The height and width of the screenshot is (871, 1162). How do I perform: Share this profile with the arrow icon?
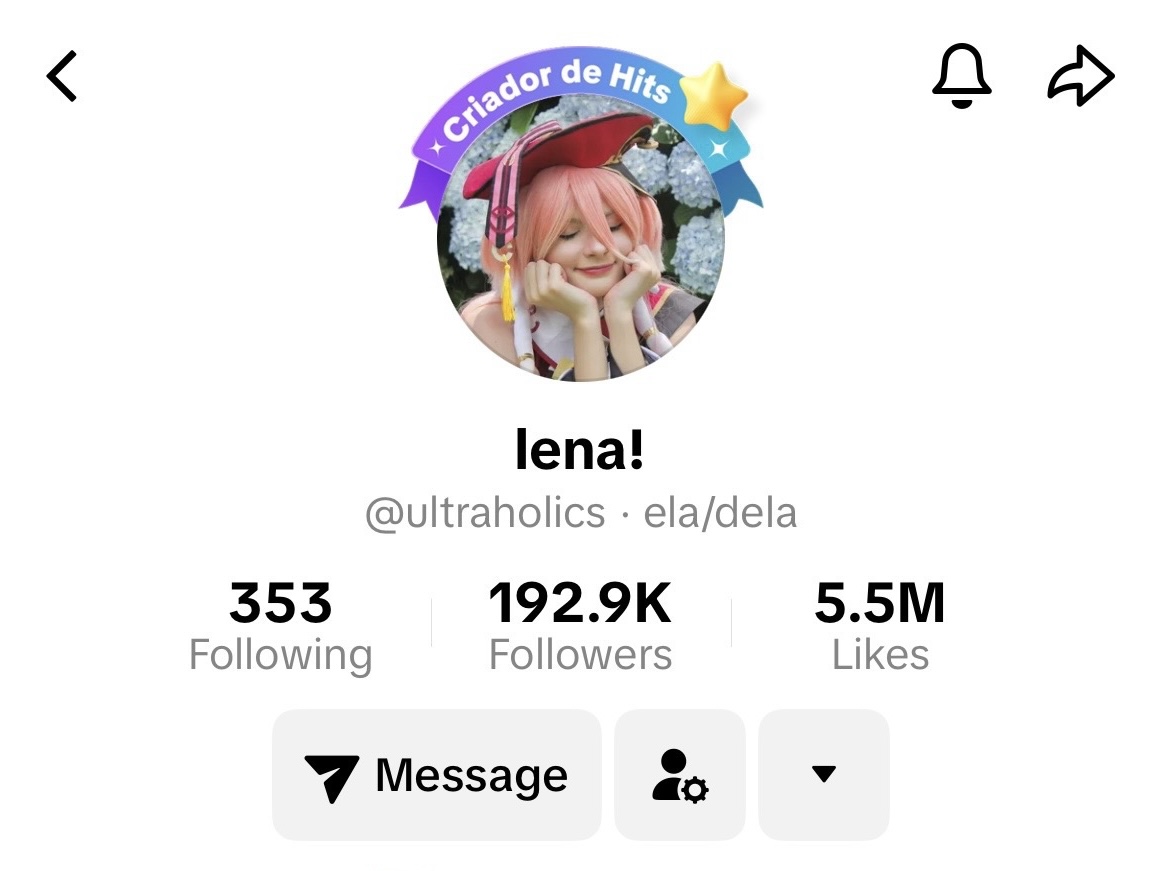(1081, 76)
